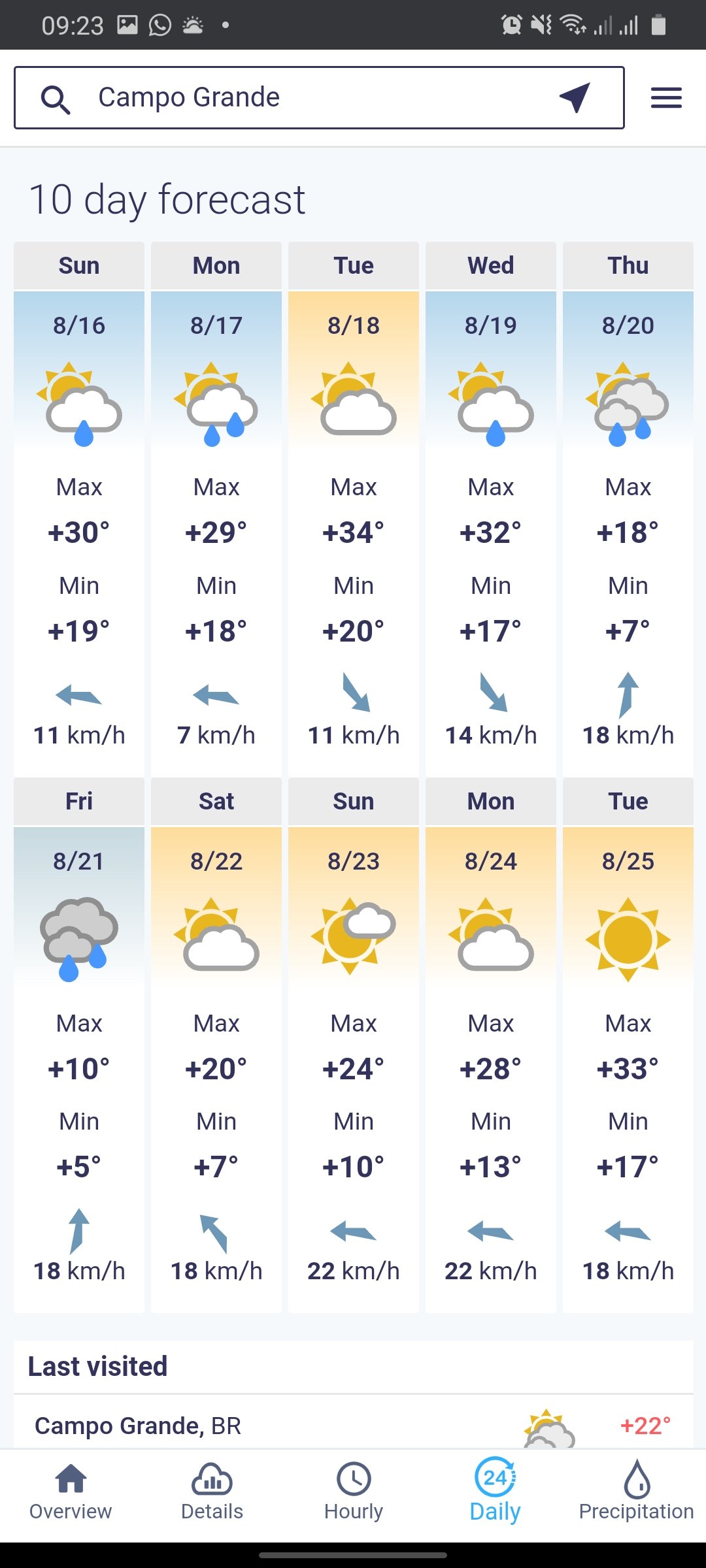The height and width of the screenshot is (1568, 706).
Task: View Sunday 8/23 forecast card
Action: (354, 1045)
